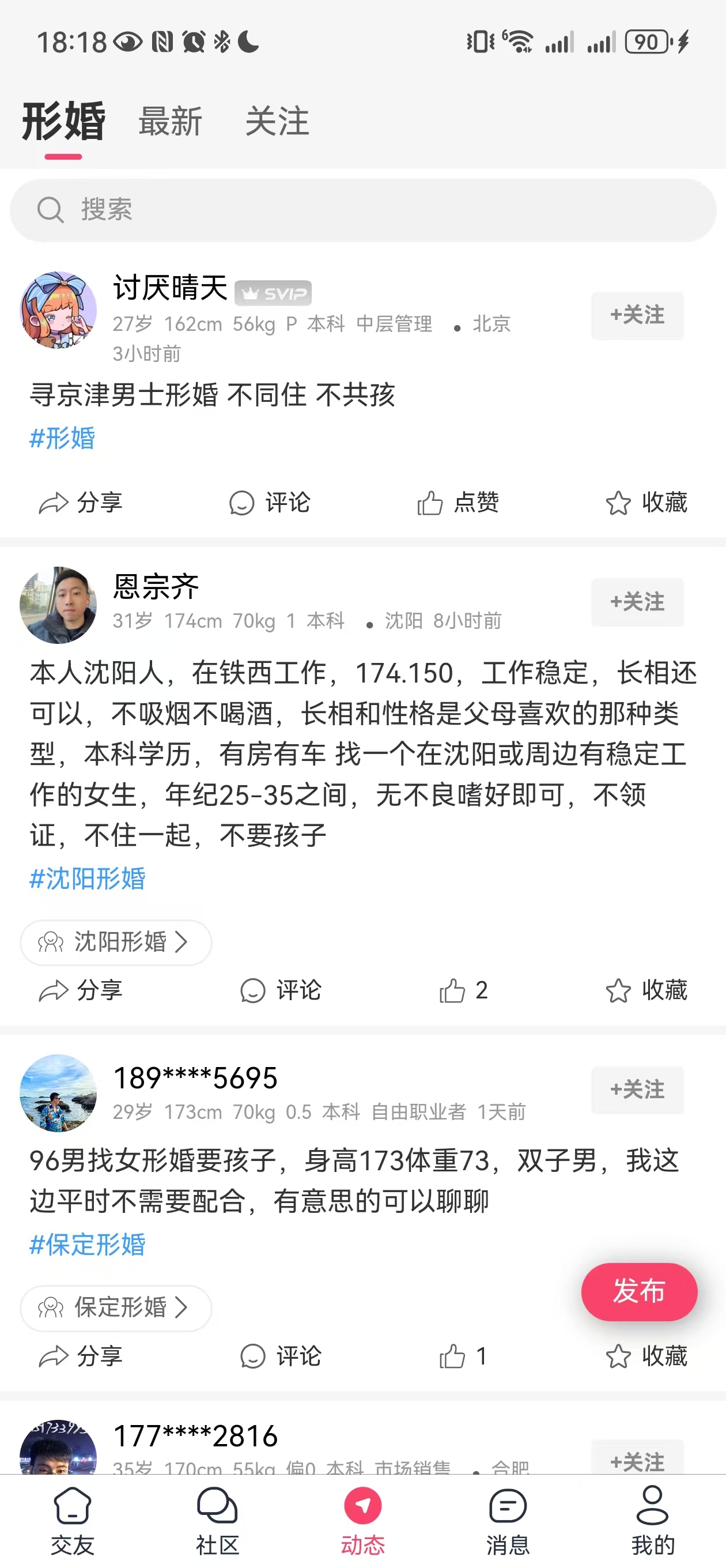Tap the search magnifier icon
This screenshot has width=726, height=1568.
51,210
